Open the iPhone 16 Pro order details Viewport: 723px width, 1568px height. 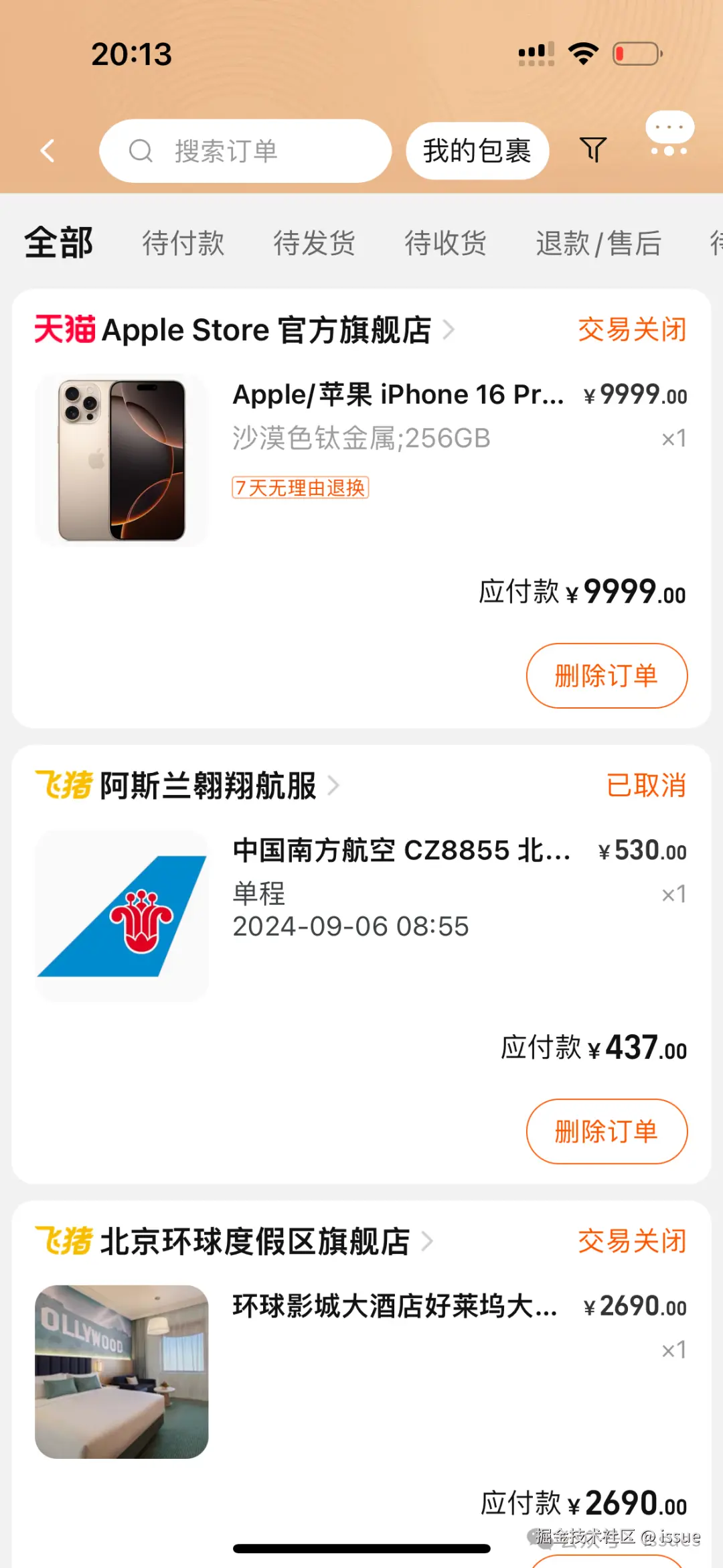(398, 395)
